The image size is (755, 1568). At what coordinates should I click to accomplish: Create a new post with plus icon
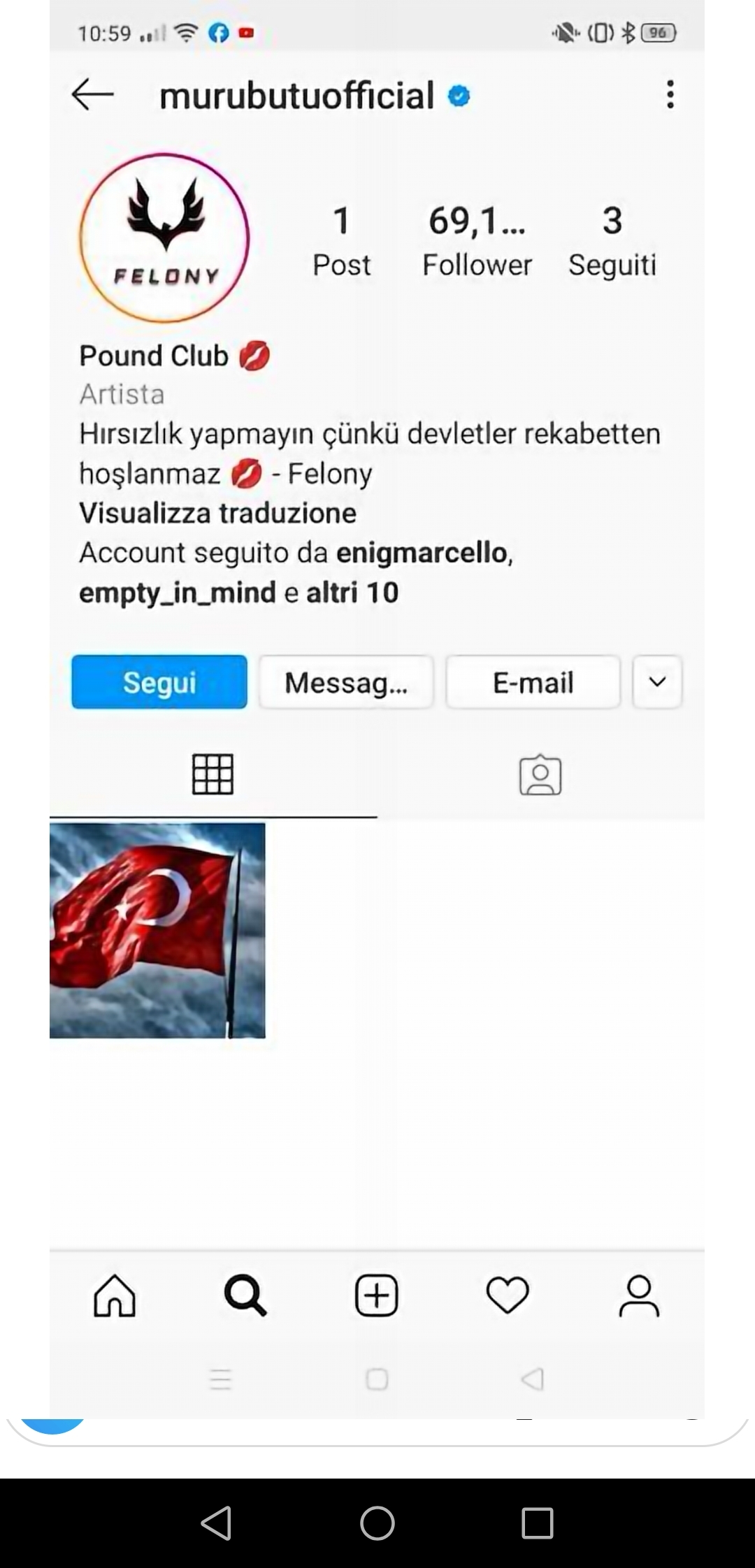pyautogui.click(x=376, y=1295)
